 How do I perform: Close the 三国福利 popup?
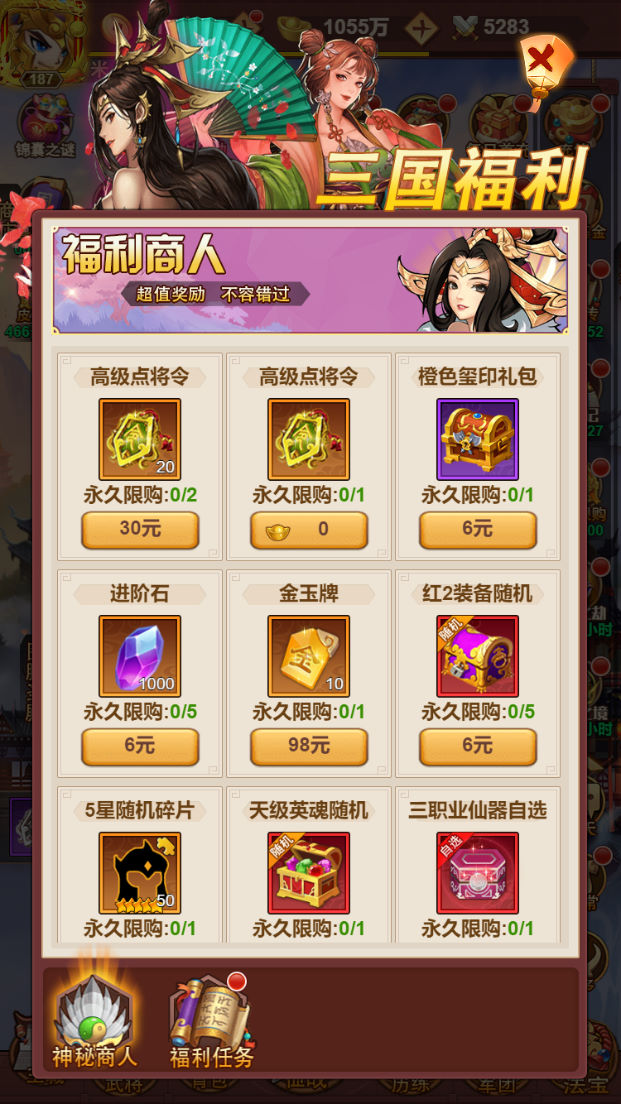click(541, 62)
